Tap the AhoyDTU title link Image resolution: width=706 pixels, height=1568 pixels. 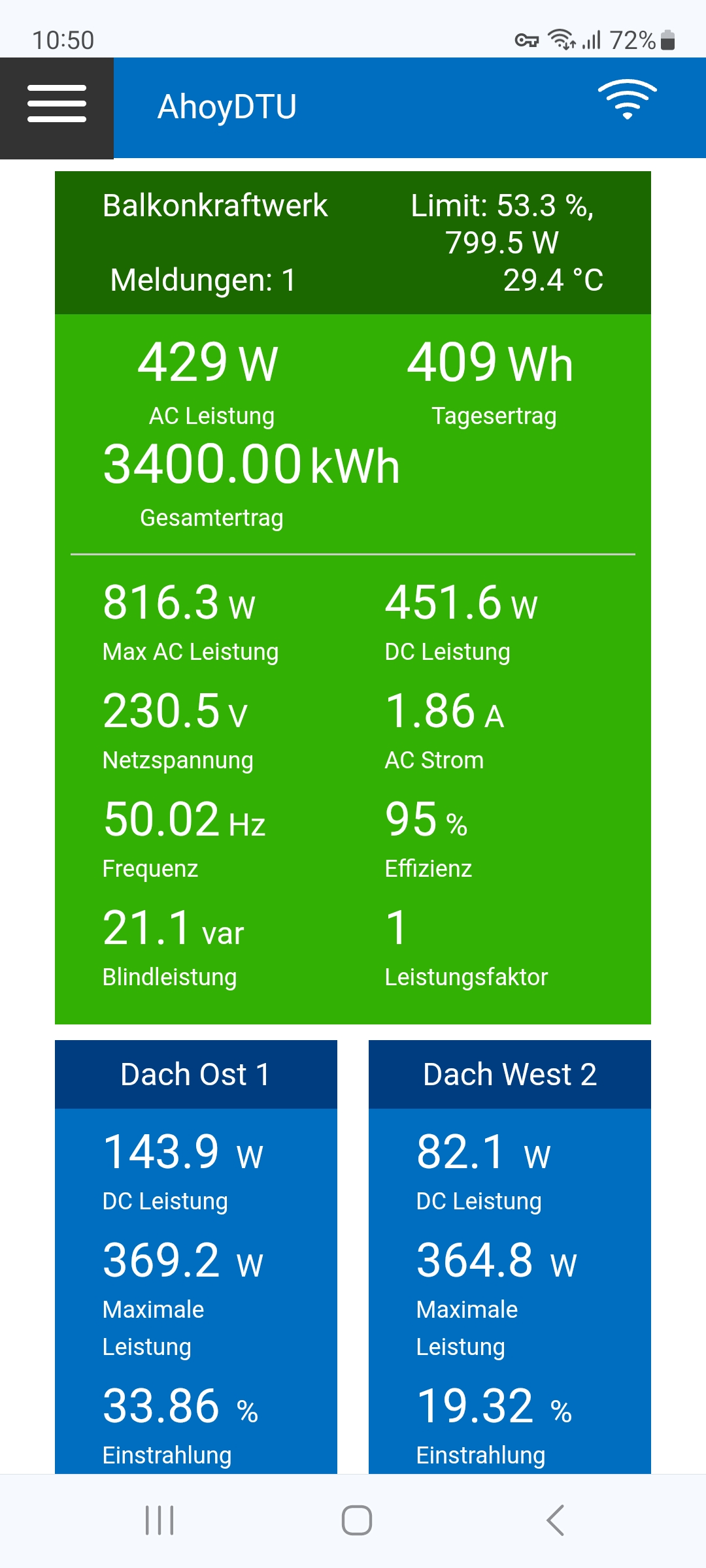227,107
